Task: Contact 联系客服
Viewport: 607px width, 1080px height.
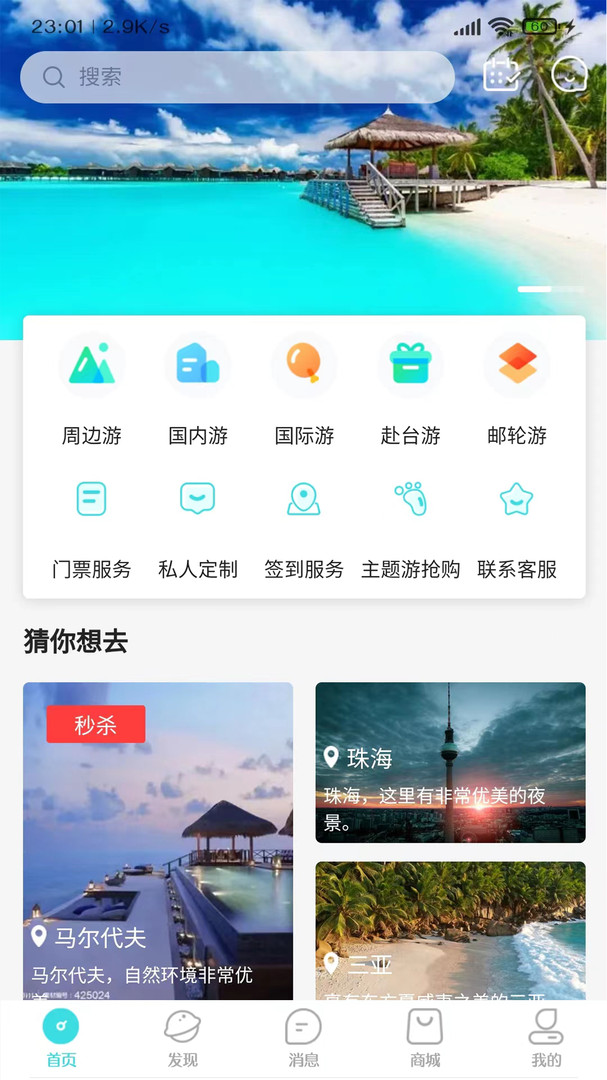Action: coord(517,530)
